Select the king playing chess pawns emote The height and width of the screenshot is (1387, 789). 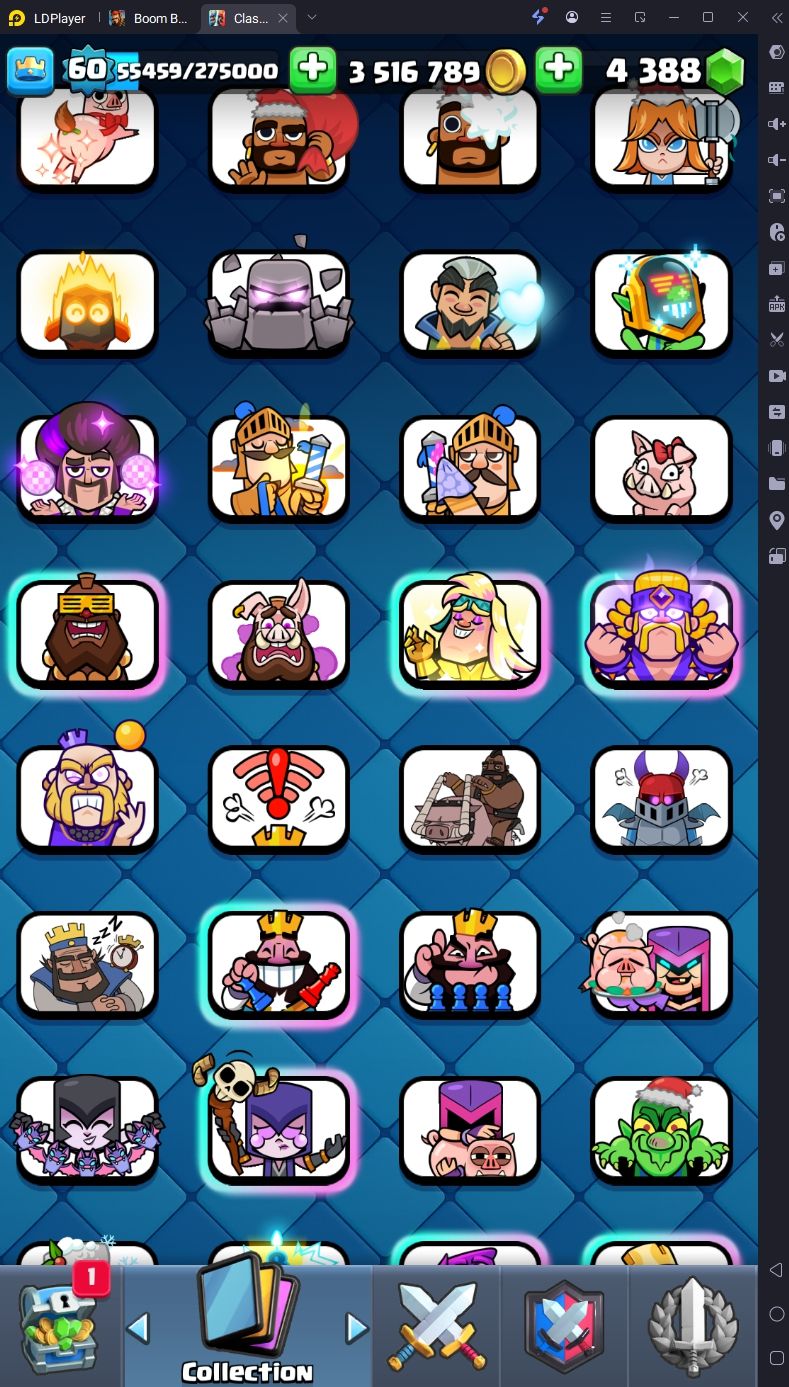click(x=470, y=963)
